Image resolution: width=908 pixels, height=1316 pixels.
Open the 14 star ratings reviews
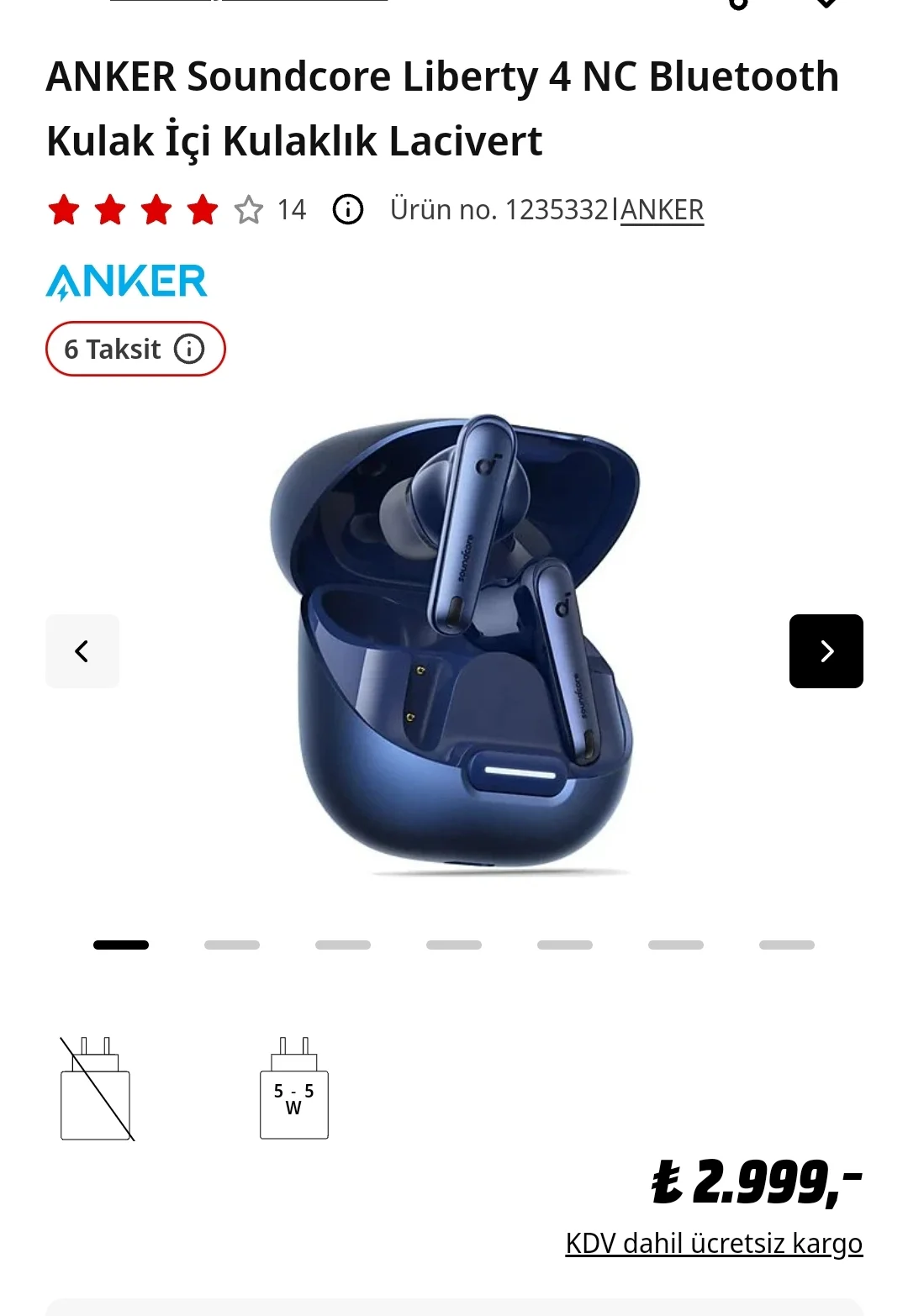pos(177,209)
